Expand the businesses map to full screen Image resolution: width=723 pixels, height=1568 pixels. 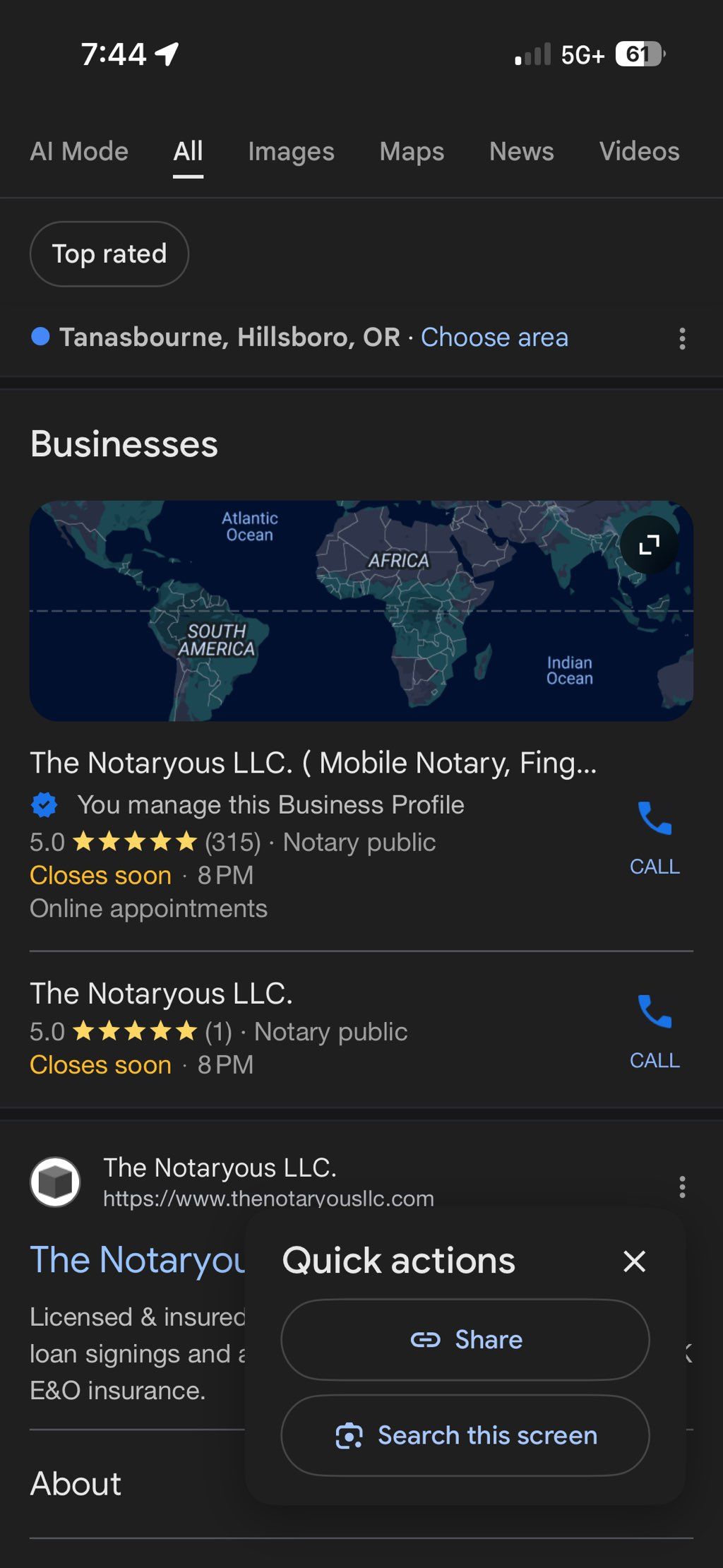click(x=649, y=545)
